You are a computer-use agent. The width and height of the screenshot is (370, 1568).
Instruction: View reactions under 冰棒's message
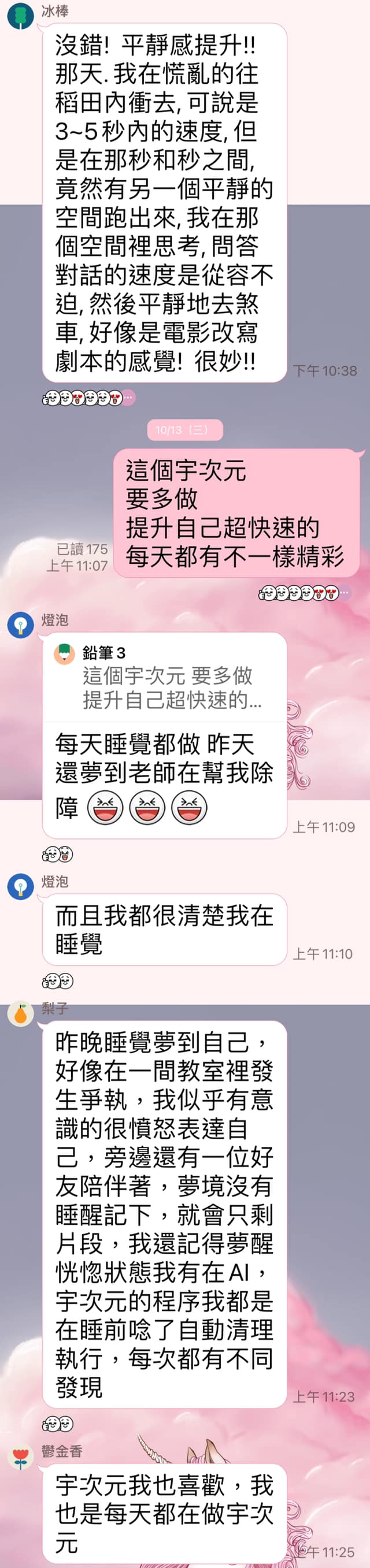pyautogui.click(x=88, y=399)
